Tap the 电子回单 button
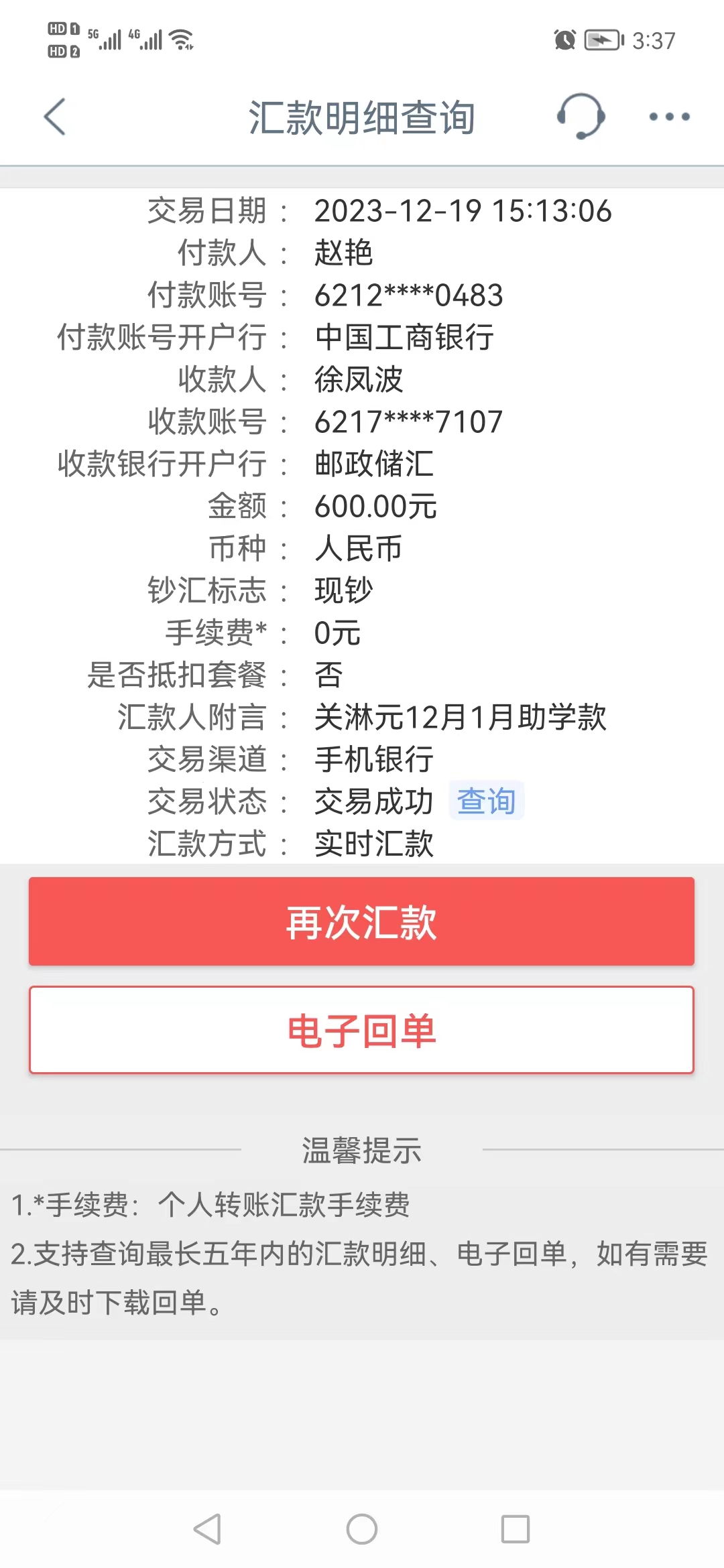Image resolution: width=724 pixels, height=1568 pixels. [x=362, y=1032]
